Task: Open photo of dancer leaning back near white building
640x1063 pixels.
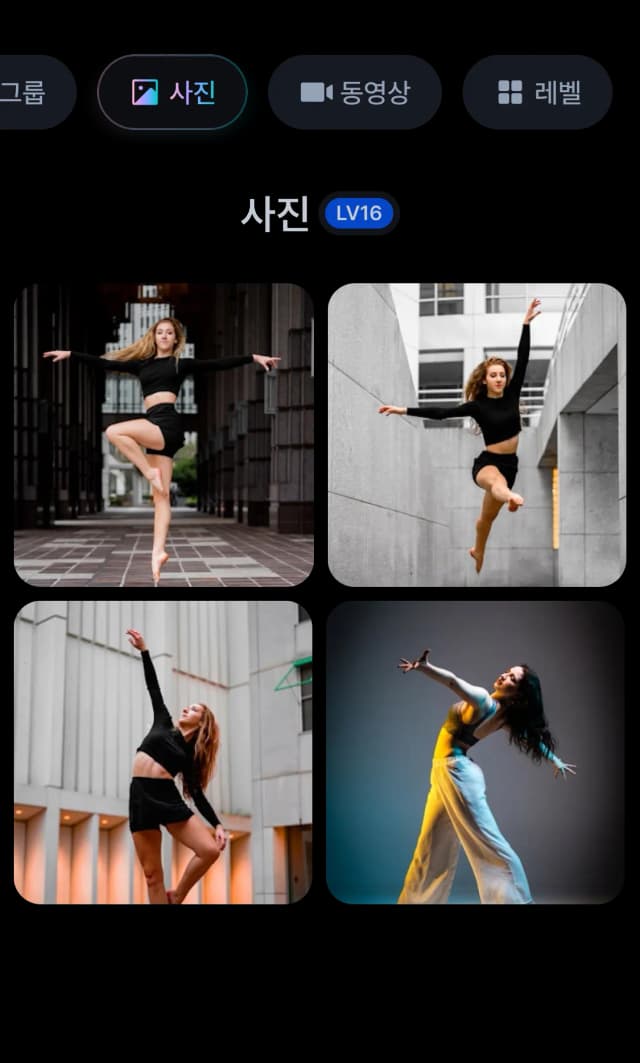Action: 164,752
